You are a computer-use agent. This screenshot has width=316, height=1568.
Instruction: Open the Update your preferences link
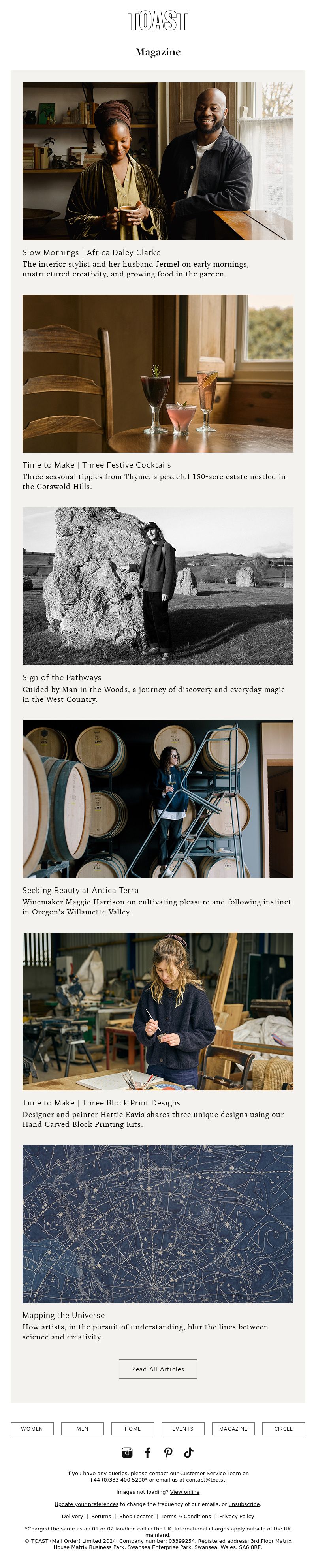point(87,1504)
